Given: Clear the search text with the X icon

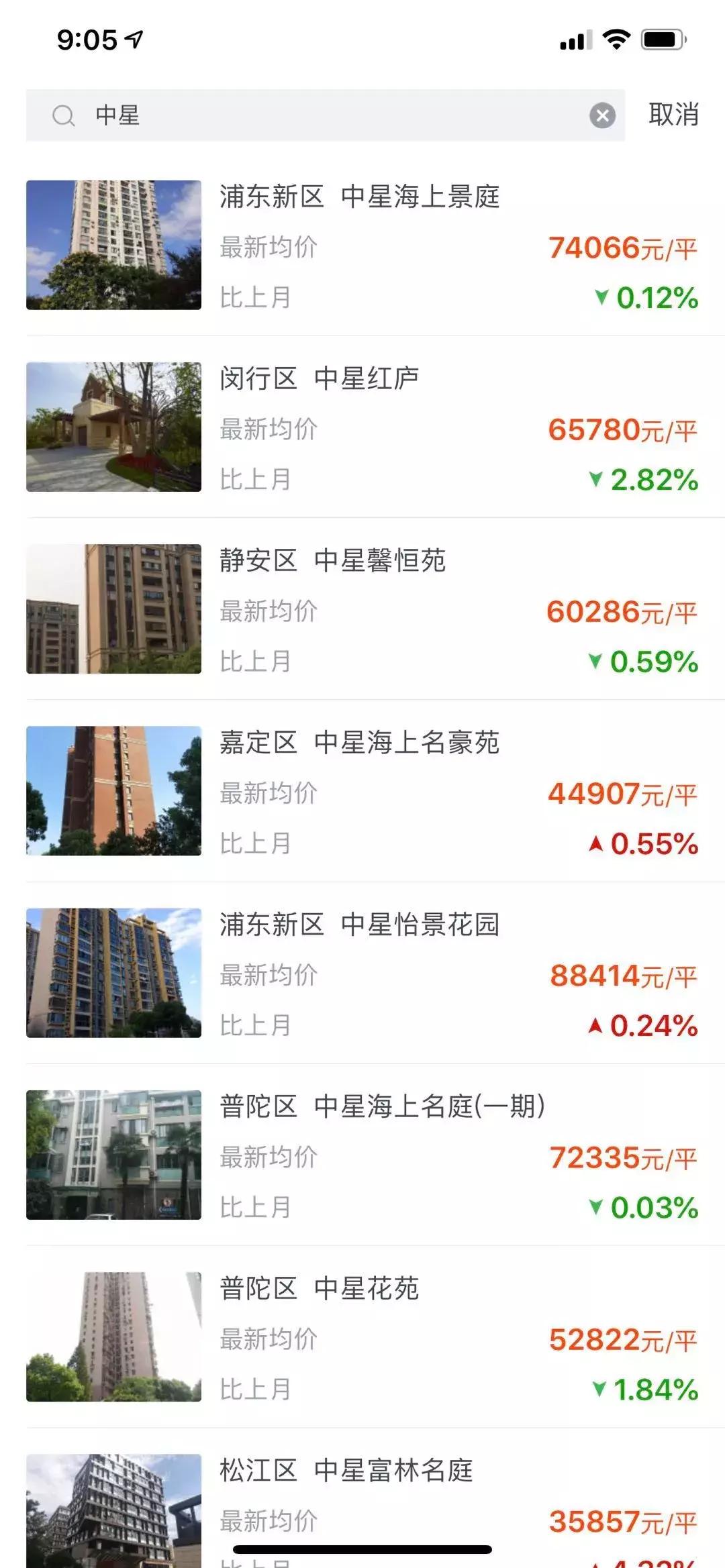Looking at the screenshot, I should tap(602, 116).
